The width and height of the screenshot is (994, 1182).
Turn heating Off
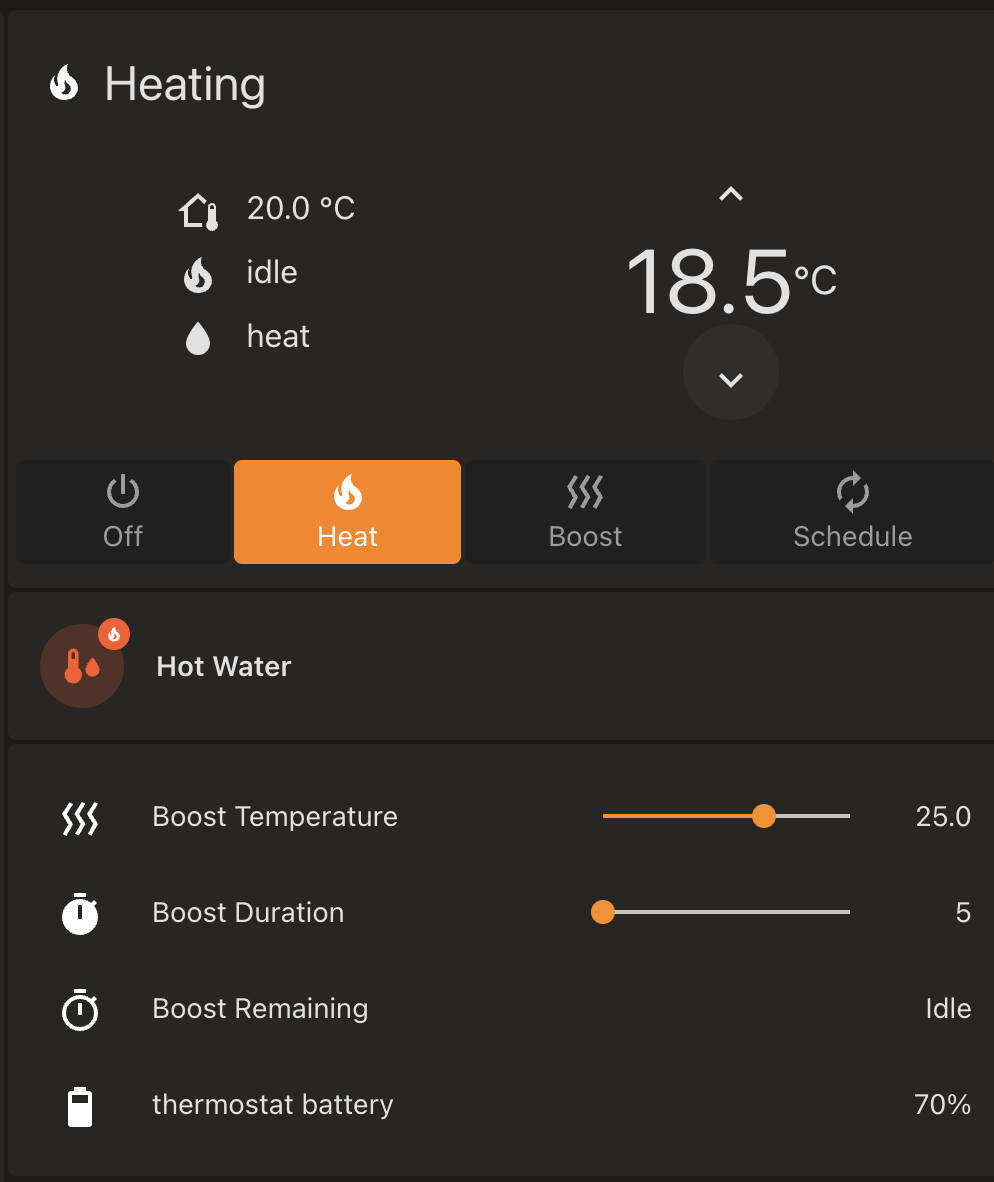pyautogui.click(x=122, y=512)
